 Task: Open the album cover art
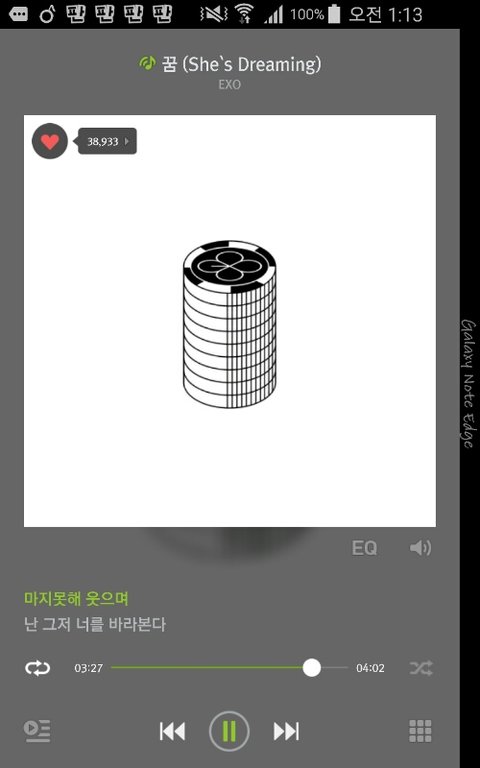click(x=230, y=321)
